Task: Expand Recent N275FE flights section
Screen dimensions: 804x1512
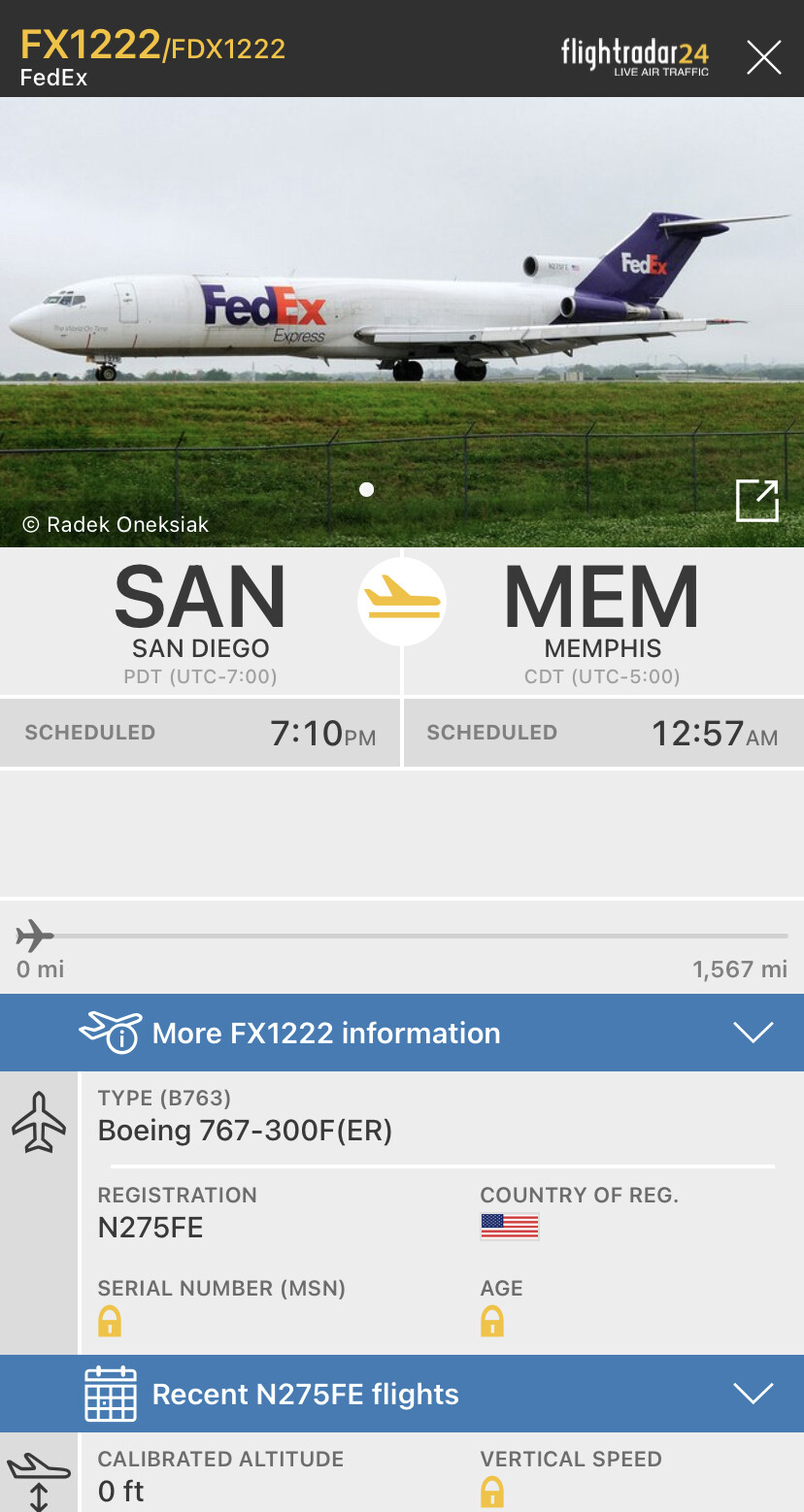Action: 402,1394
